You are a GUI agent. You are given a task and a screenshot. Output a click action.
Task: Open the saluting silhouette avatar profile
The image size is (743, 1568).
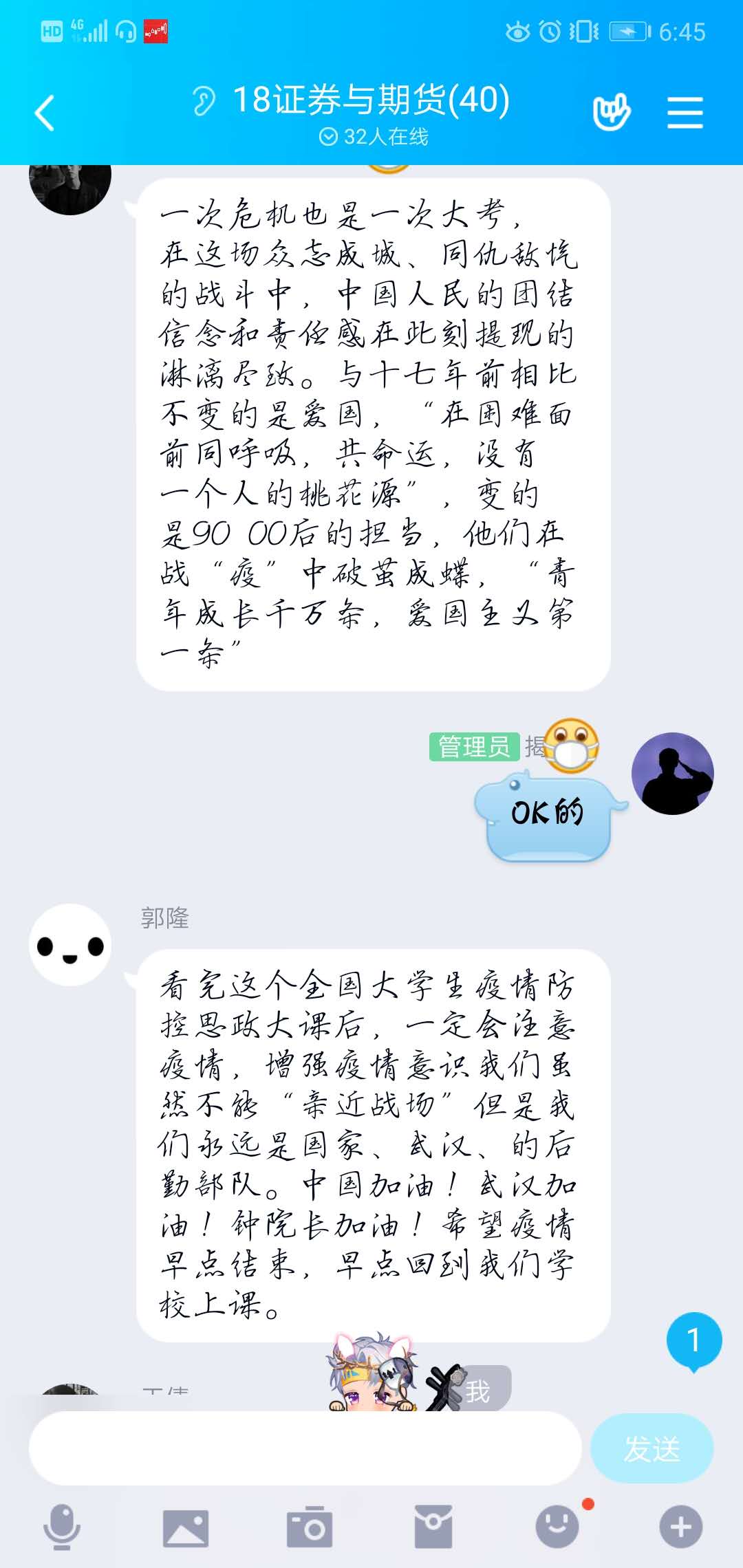(672, 774)
